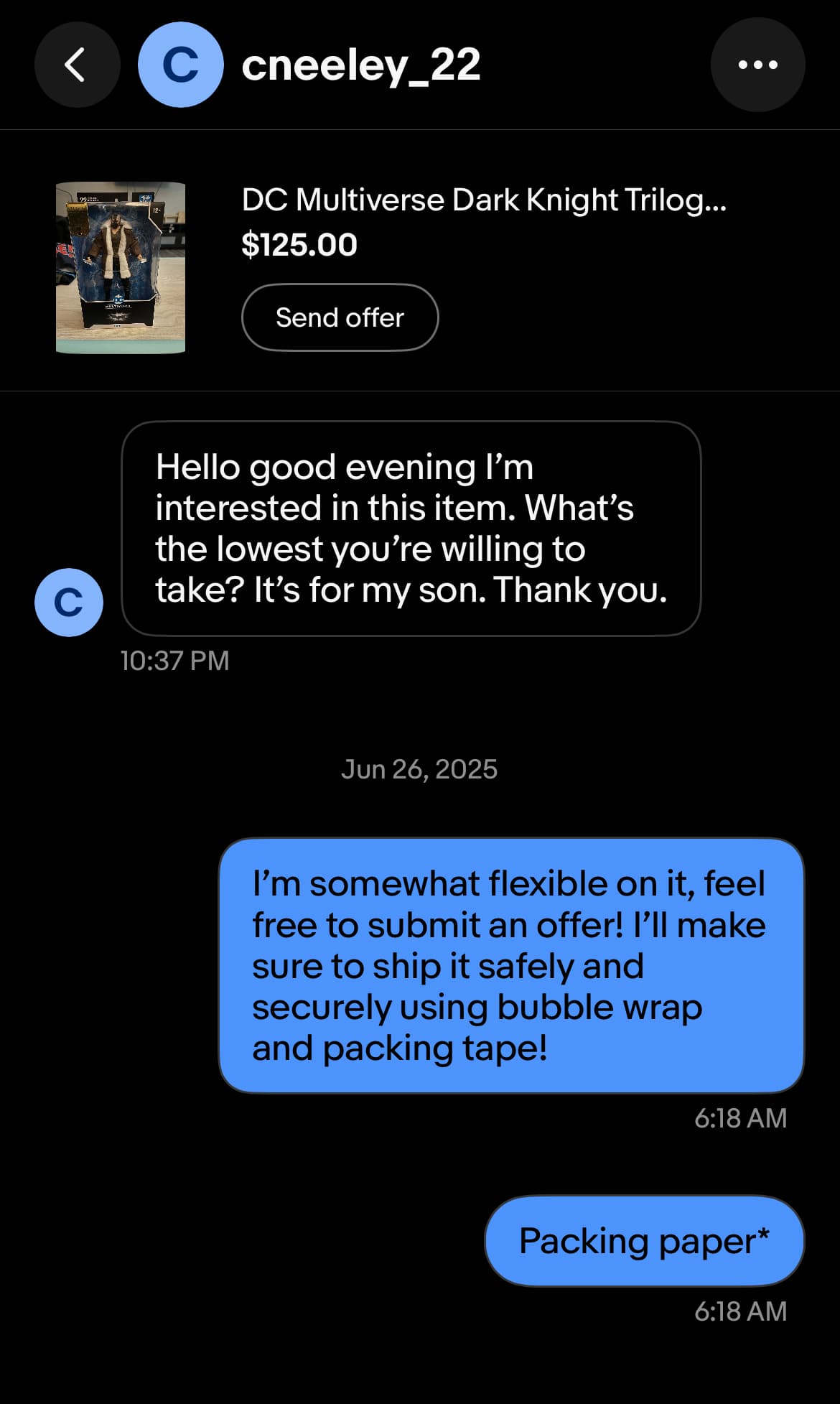Viewport: 840px width, 1404px height.
Task: Go back to the messages list
Action: coord(77,65)
